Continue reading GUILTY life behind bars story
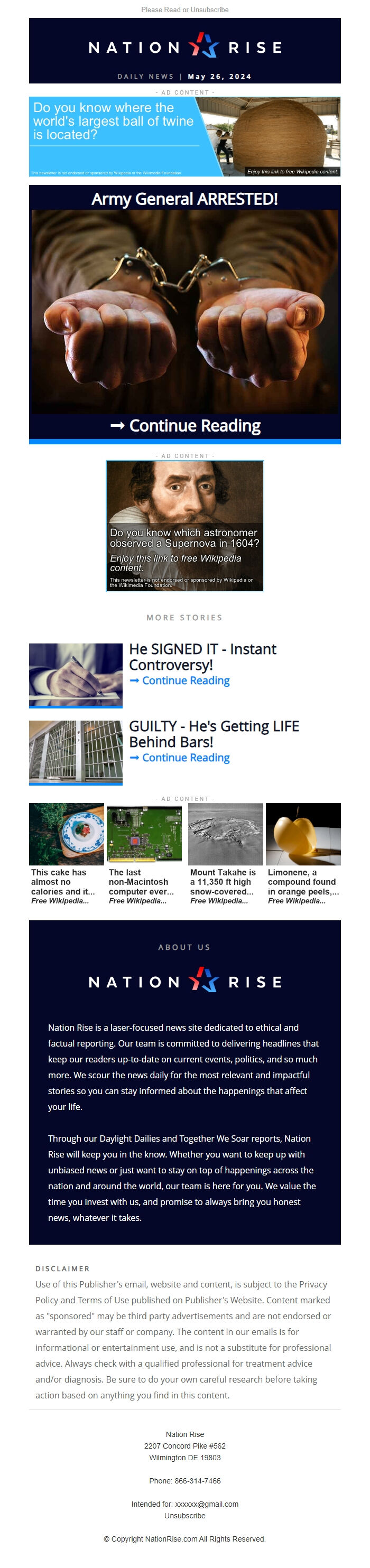Screen dimensions: 370x1568 (185, 757)
